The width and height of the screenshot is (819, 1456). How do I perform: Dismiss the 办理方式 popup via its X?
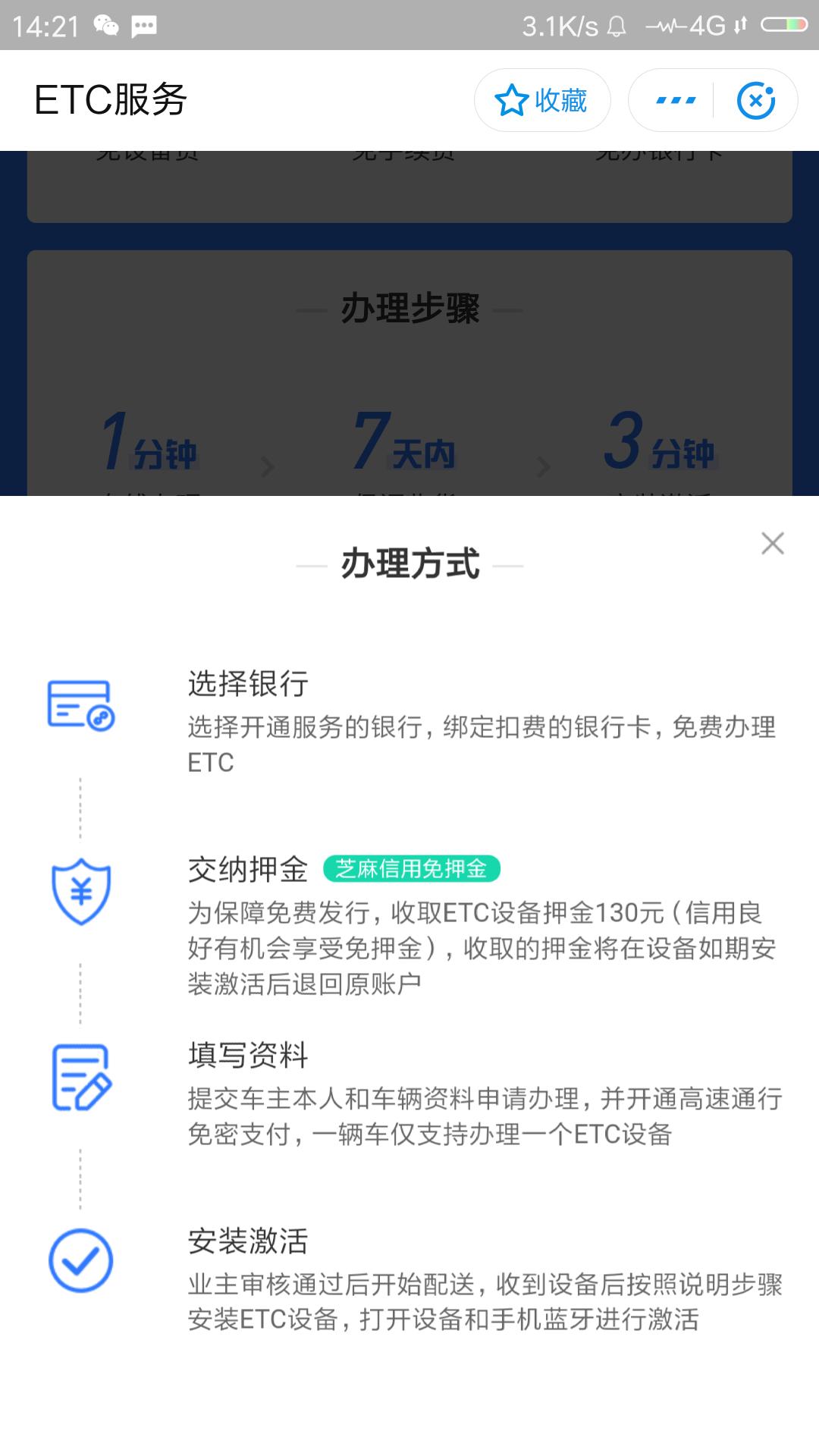[x=772, y=543]
